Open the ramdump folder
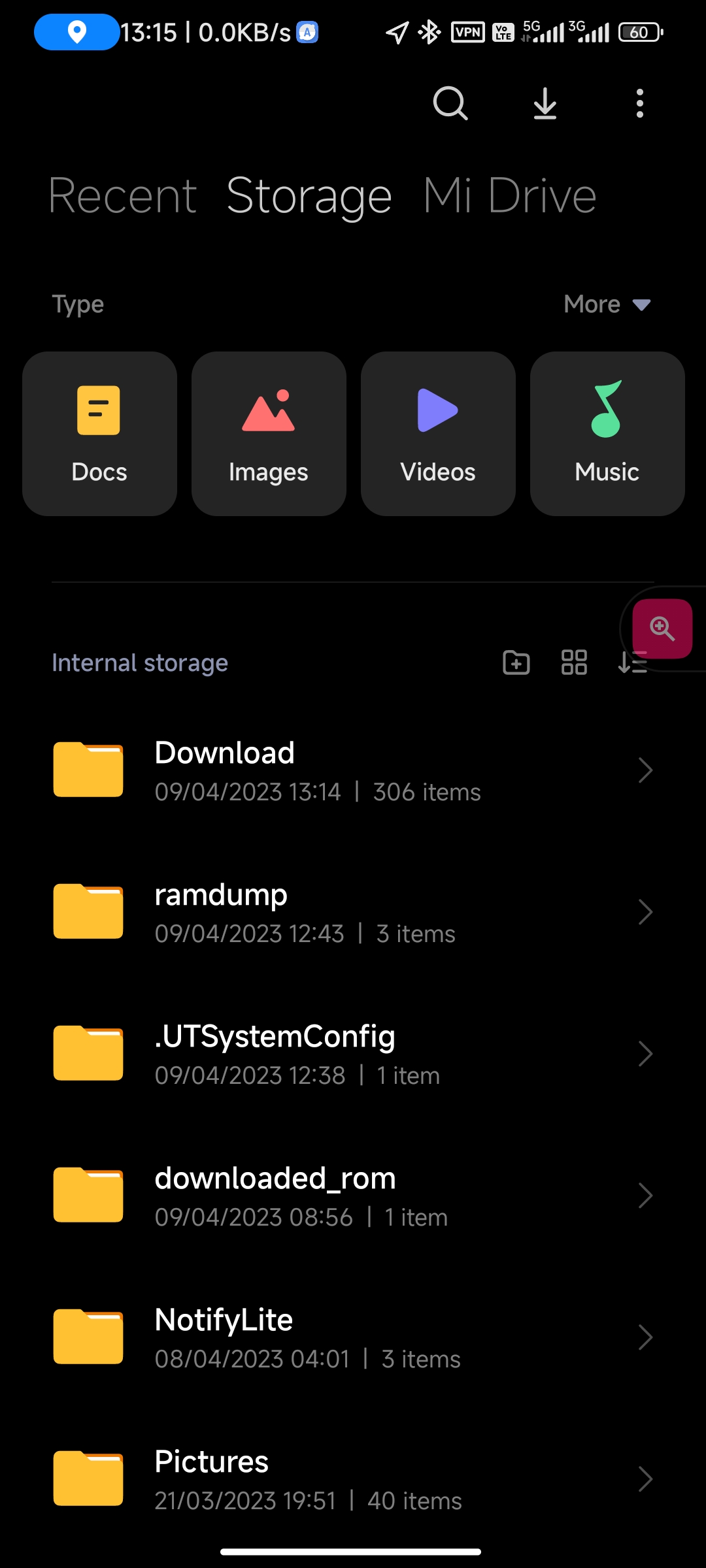 [353, 913]
